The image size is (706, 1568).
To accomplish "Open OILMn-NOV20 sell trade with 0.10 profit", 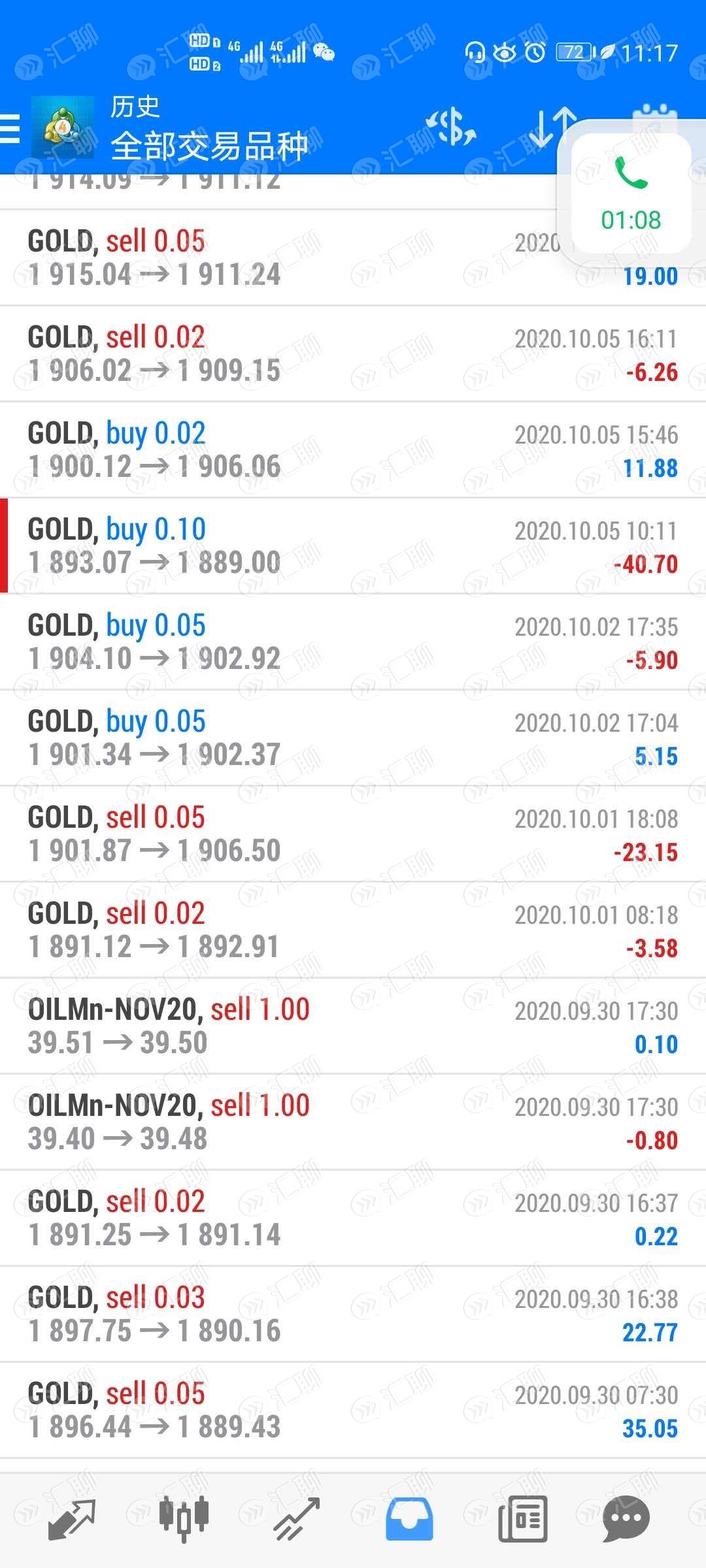I will tap(353, 1026).
